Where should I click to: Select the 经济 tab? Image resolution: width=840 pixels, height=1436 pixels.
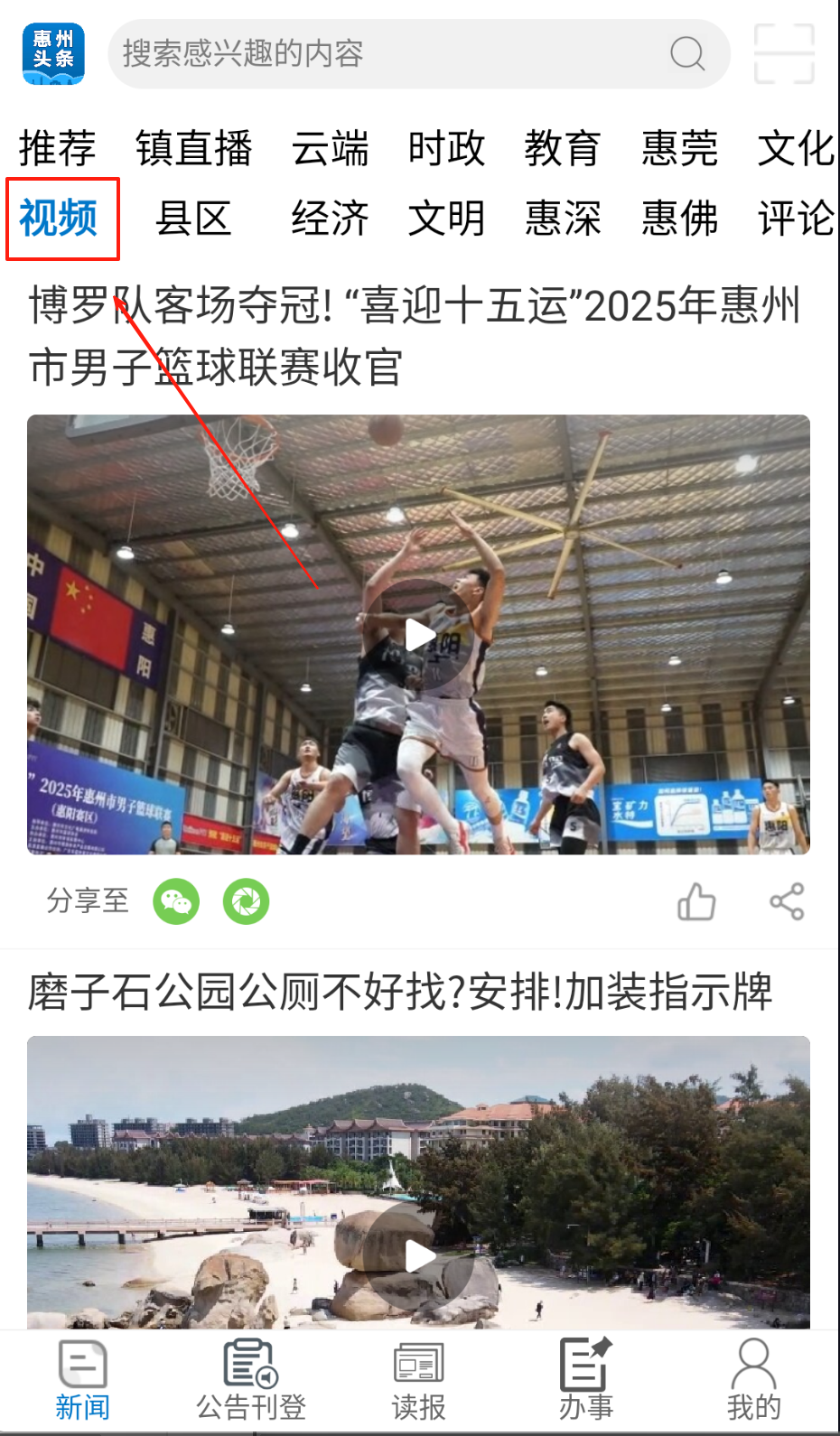coord(330,219)
